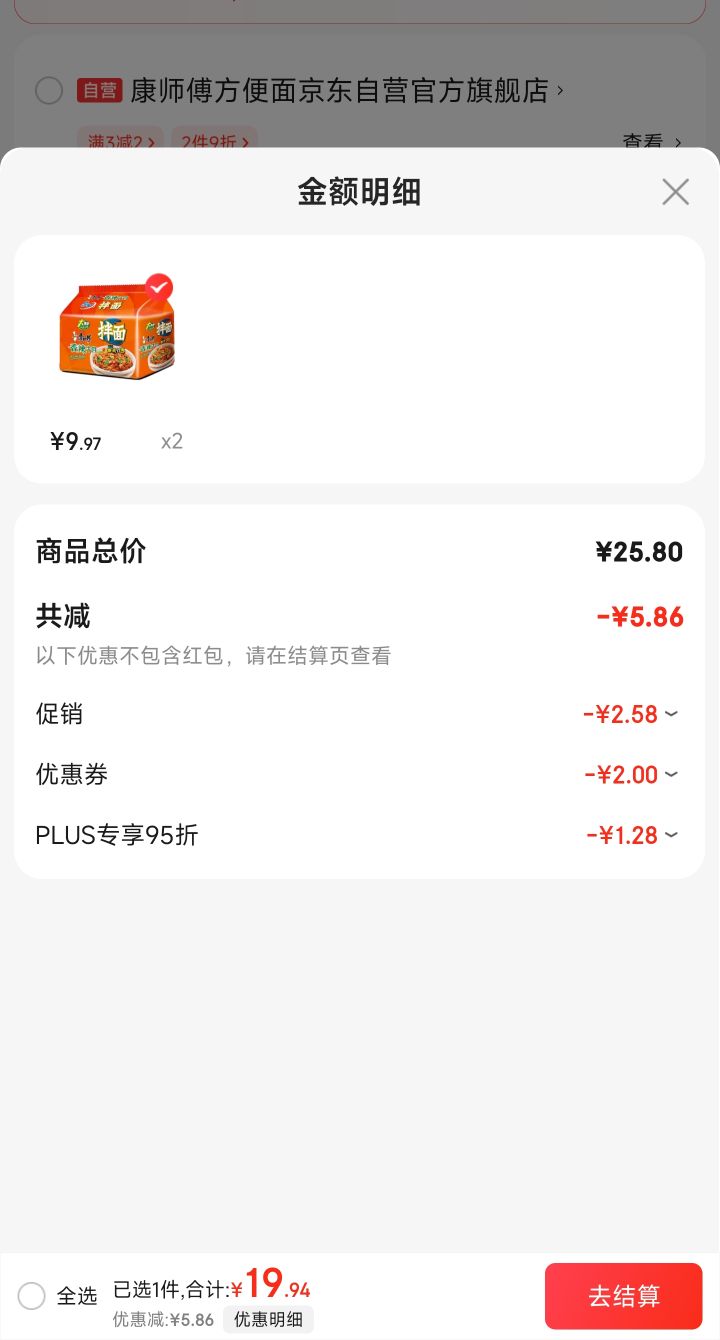Expand the 优惠券 coupon detail chevron
The width and height of the screenshot is (720, 1340).
[x=672, y=774]
